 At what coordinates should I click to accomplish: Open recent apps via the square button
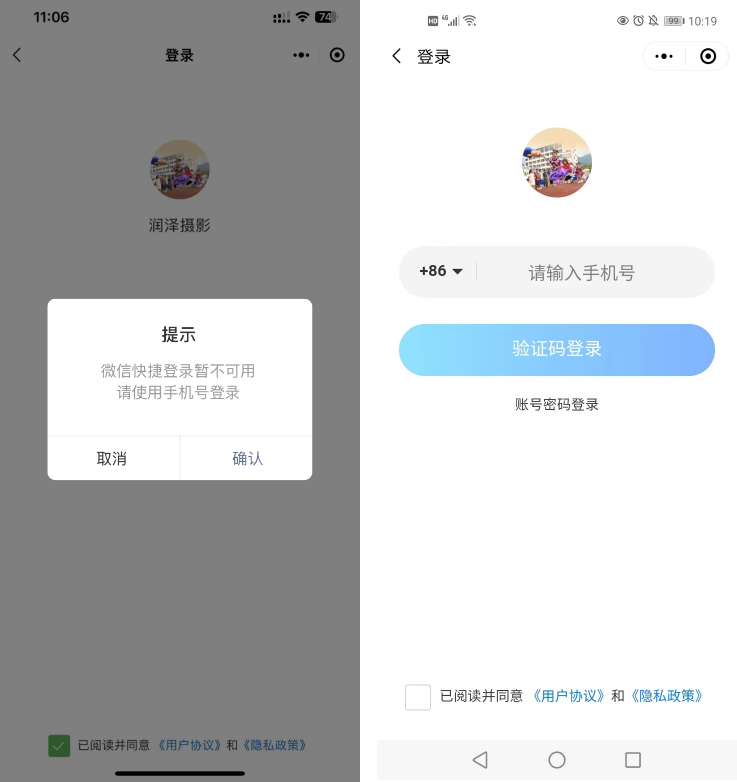coord(632,760)
